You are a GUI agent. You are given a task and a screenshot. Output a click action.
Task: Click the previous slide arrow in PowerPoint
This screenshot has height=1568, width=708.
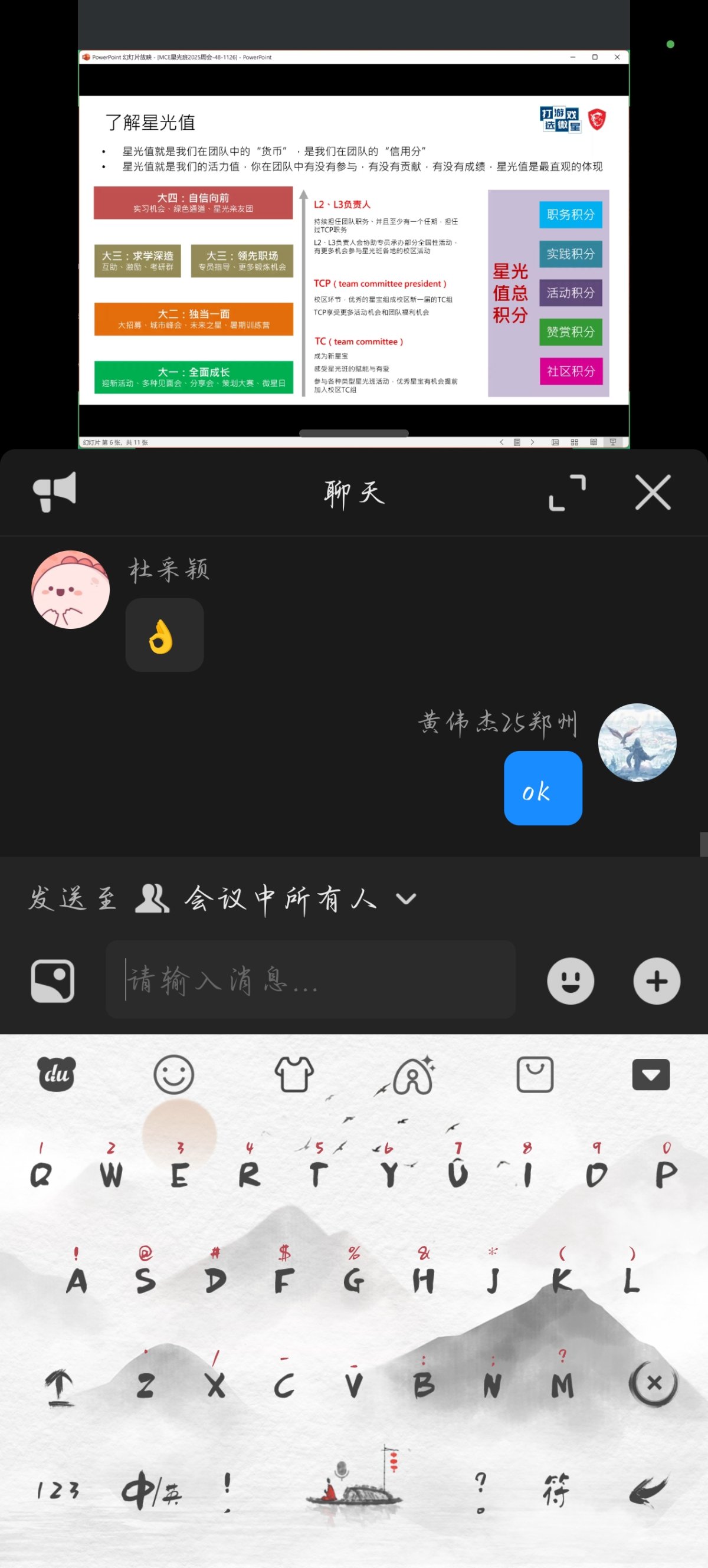(501, 442)
